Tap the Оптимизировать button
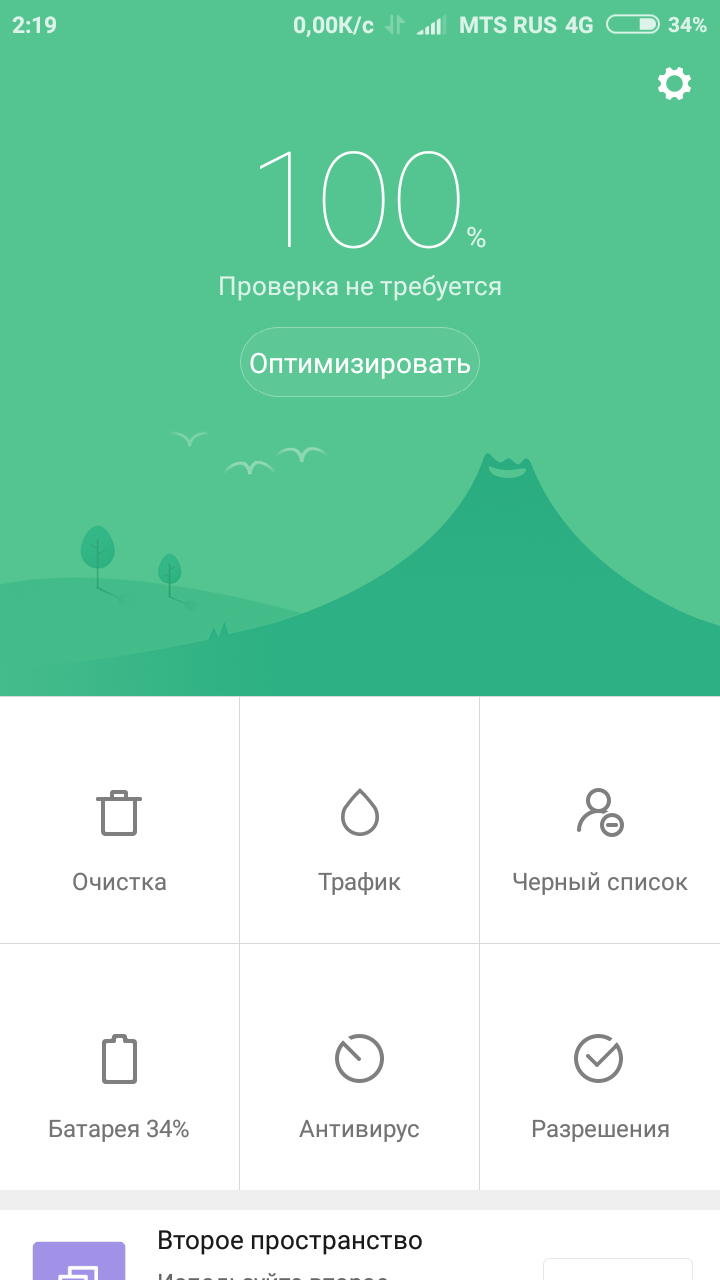Image resolution: width=720 pixels, height=1280 pixels. pos(360,363)
